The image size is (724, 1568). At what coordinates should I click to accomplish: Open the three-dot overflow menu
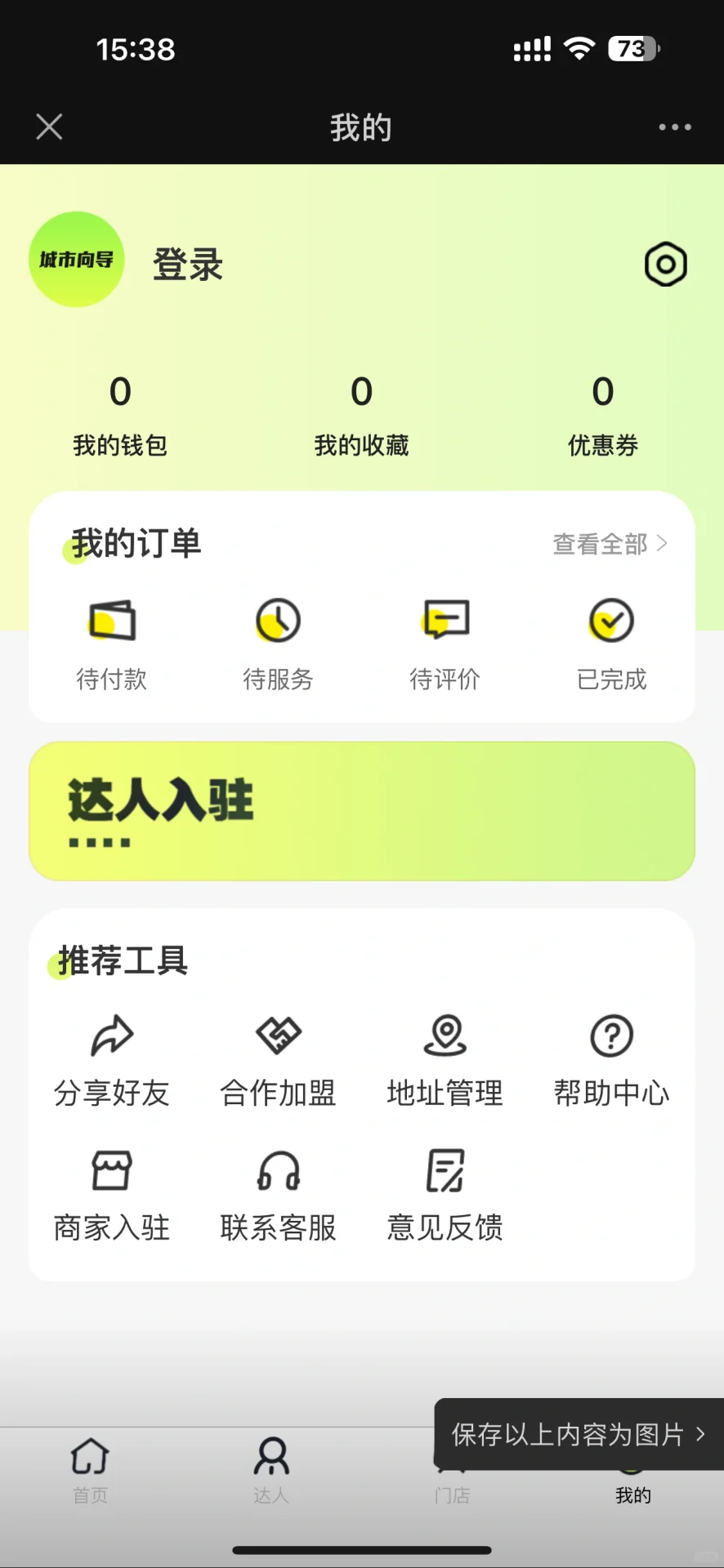675,127
